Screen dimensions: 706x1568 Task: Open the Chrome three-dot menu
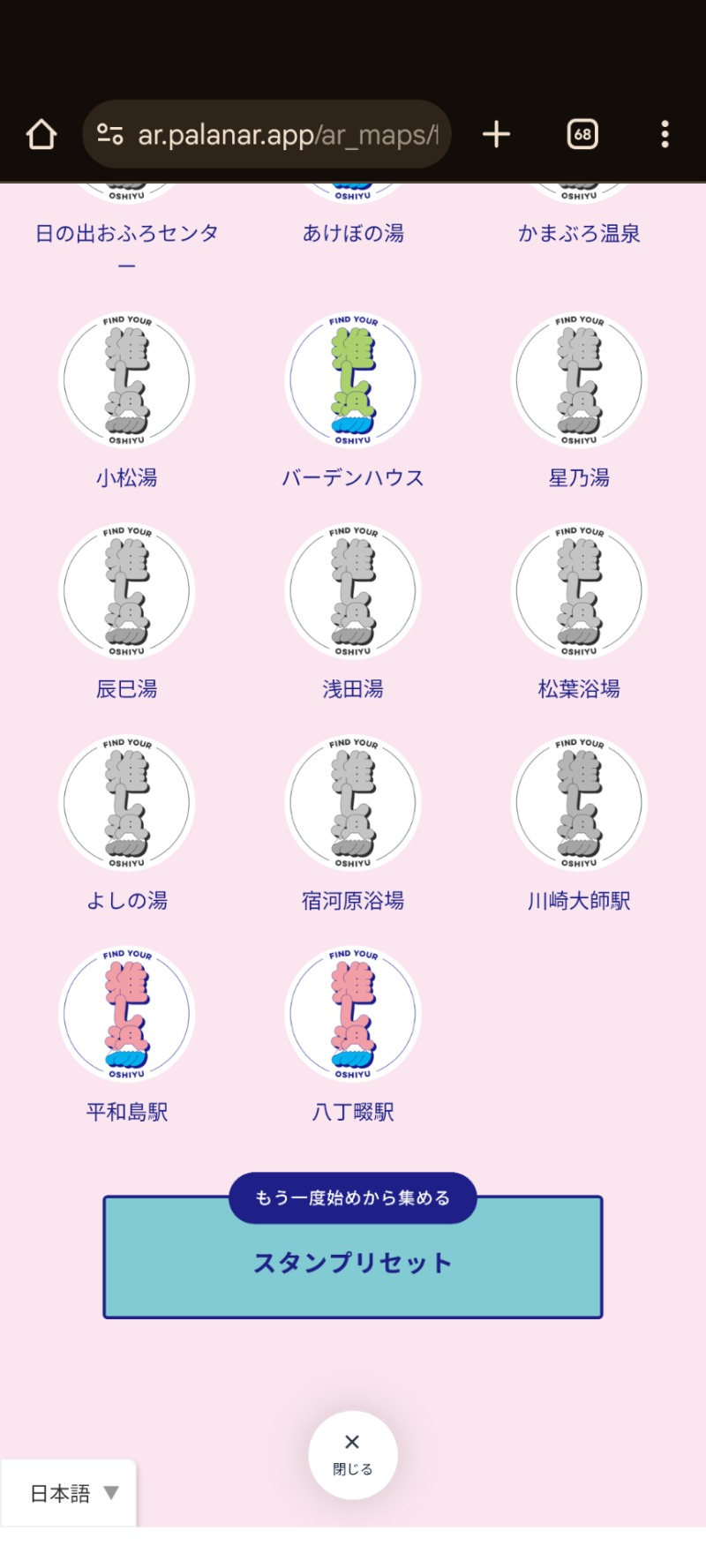click(x=665, y=133)
